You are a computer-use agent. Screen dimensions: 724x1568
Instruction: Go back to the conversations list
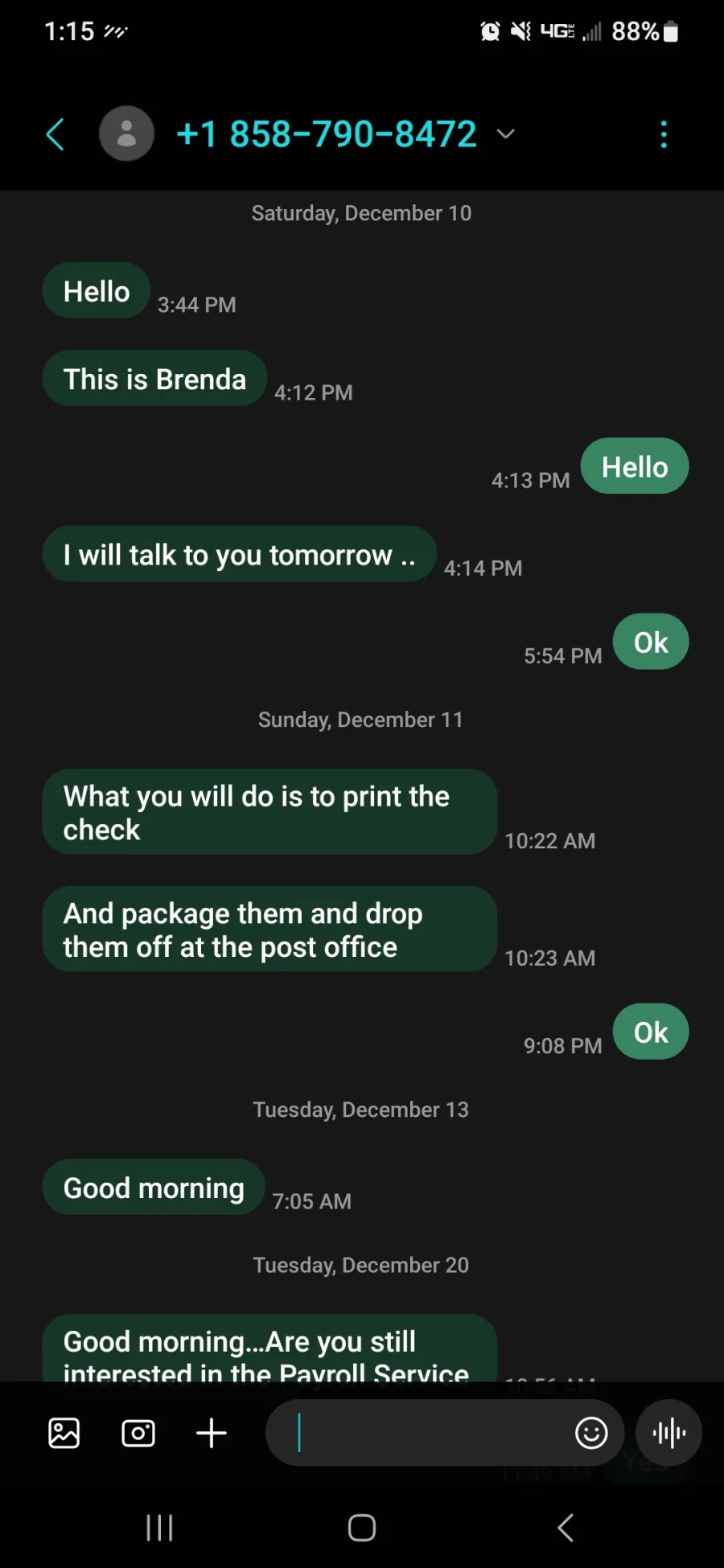point(55,134)
